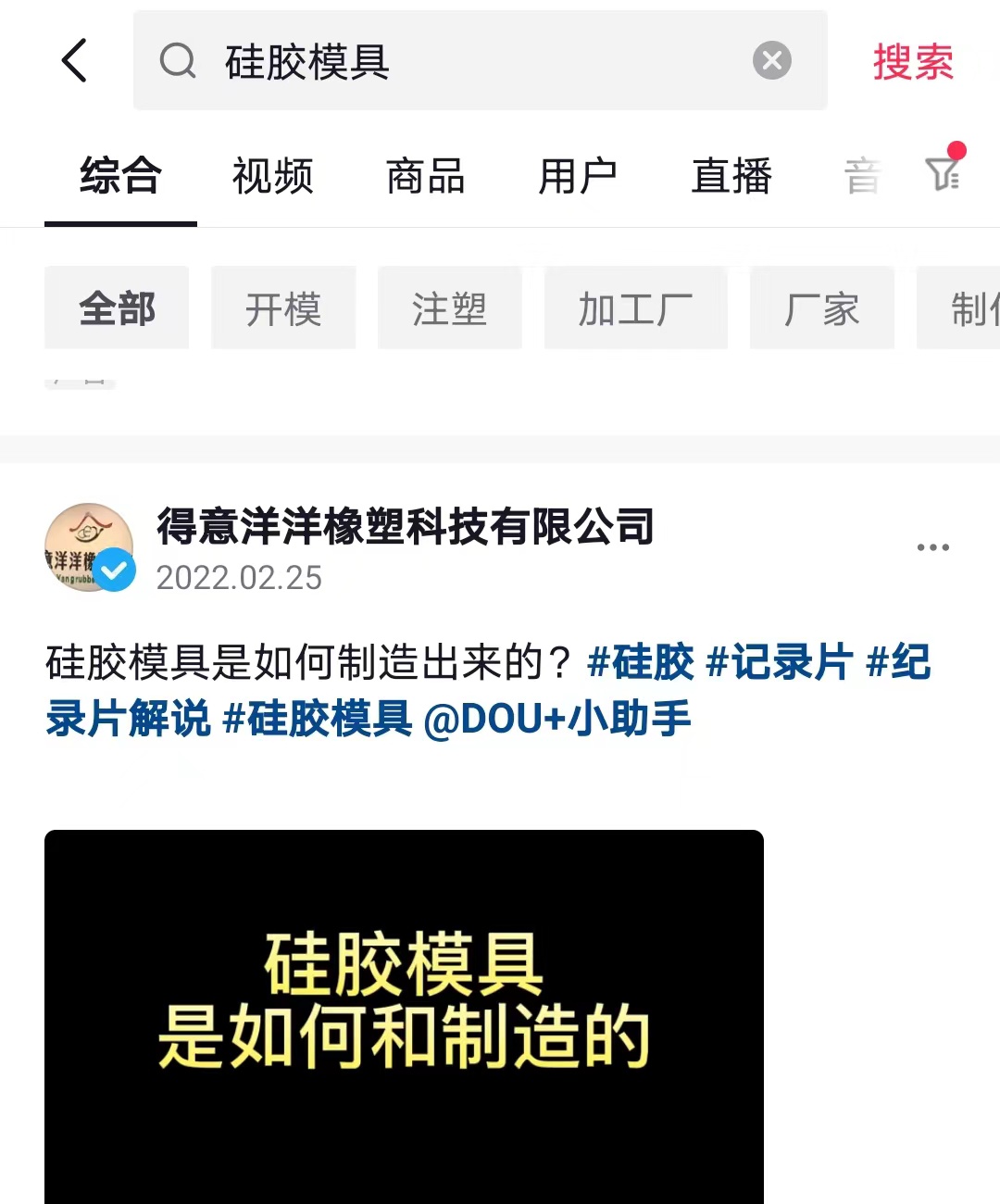Go back using the back arrow
Screen dimensions: 1000x1204
point(74,61)
